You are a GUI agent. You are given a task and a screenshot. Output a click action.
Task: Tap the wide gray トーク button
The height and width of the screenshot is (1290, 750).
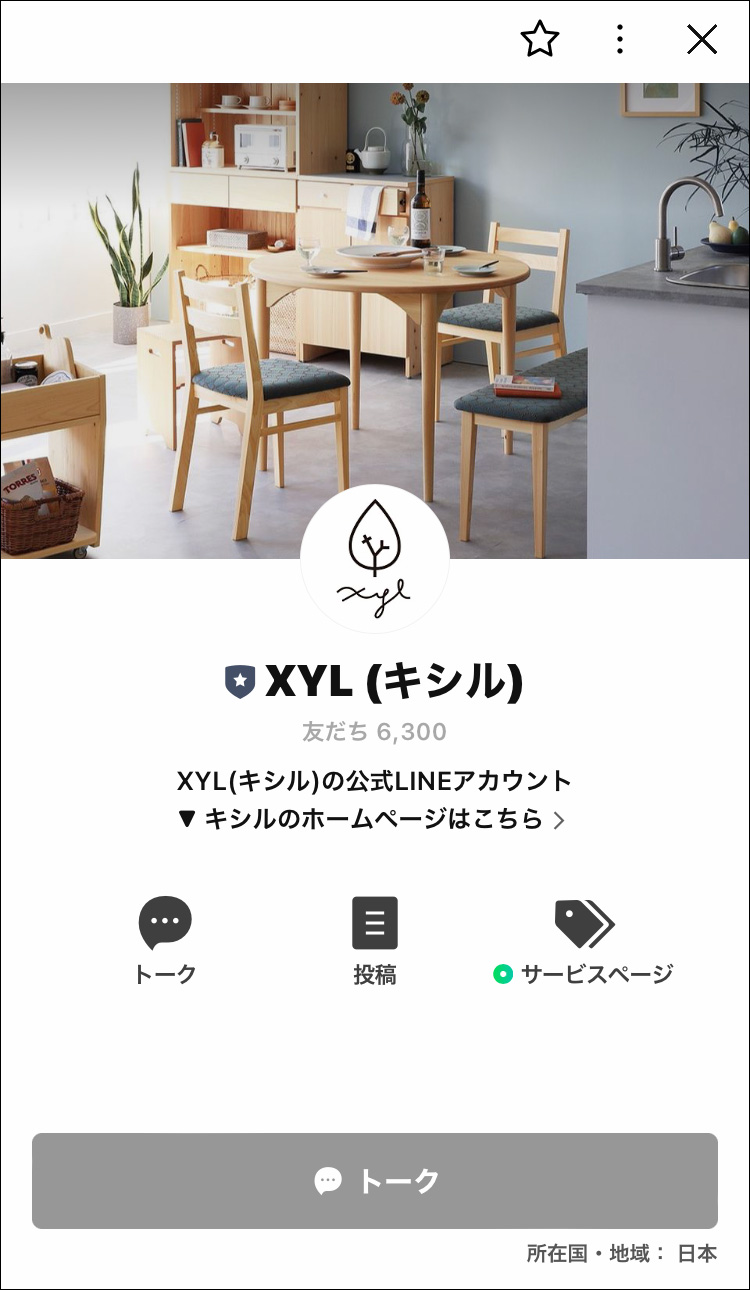click(x=375, y=1181)
